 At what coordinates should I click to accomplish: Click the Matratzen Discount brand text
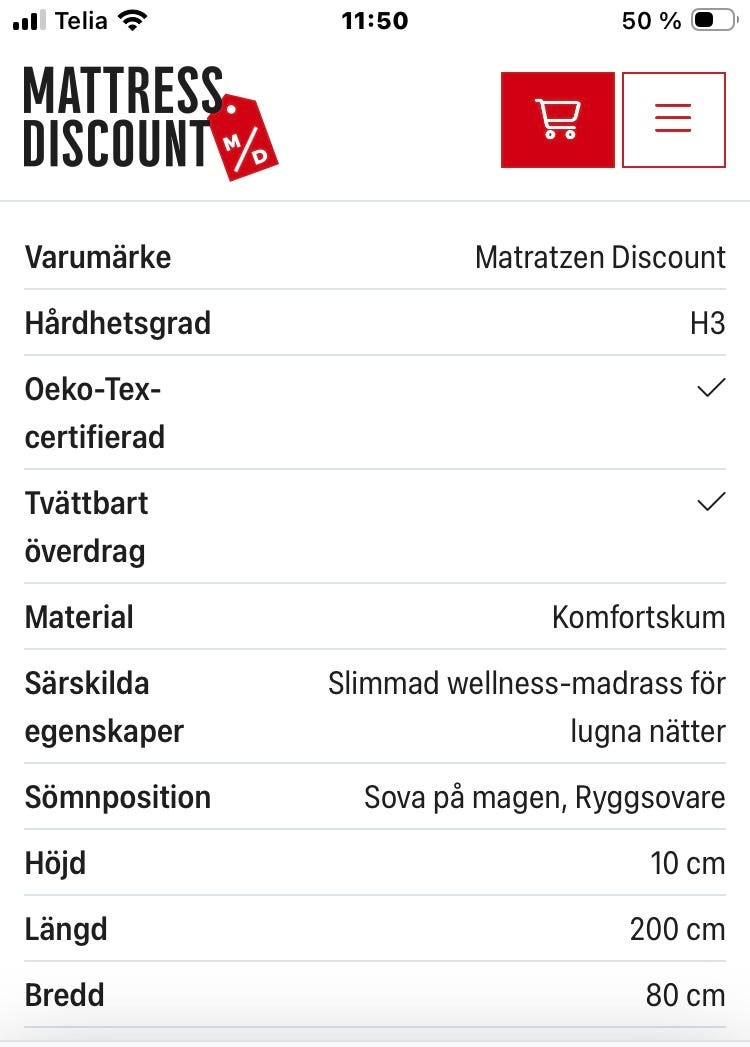[x=600, y=257]
